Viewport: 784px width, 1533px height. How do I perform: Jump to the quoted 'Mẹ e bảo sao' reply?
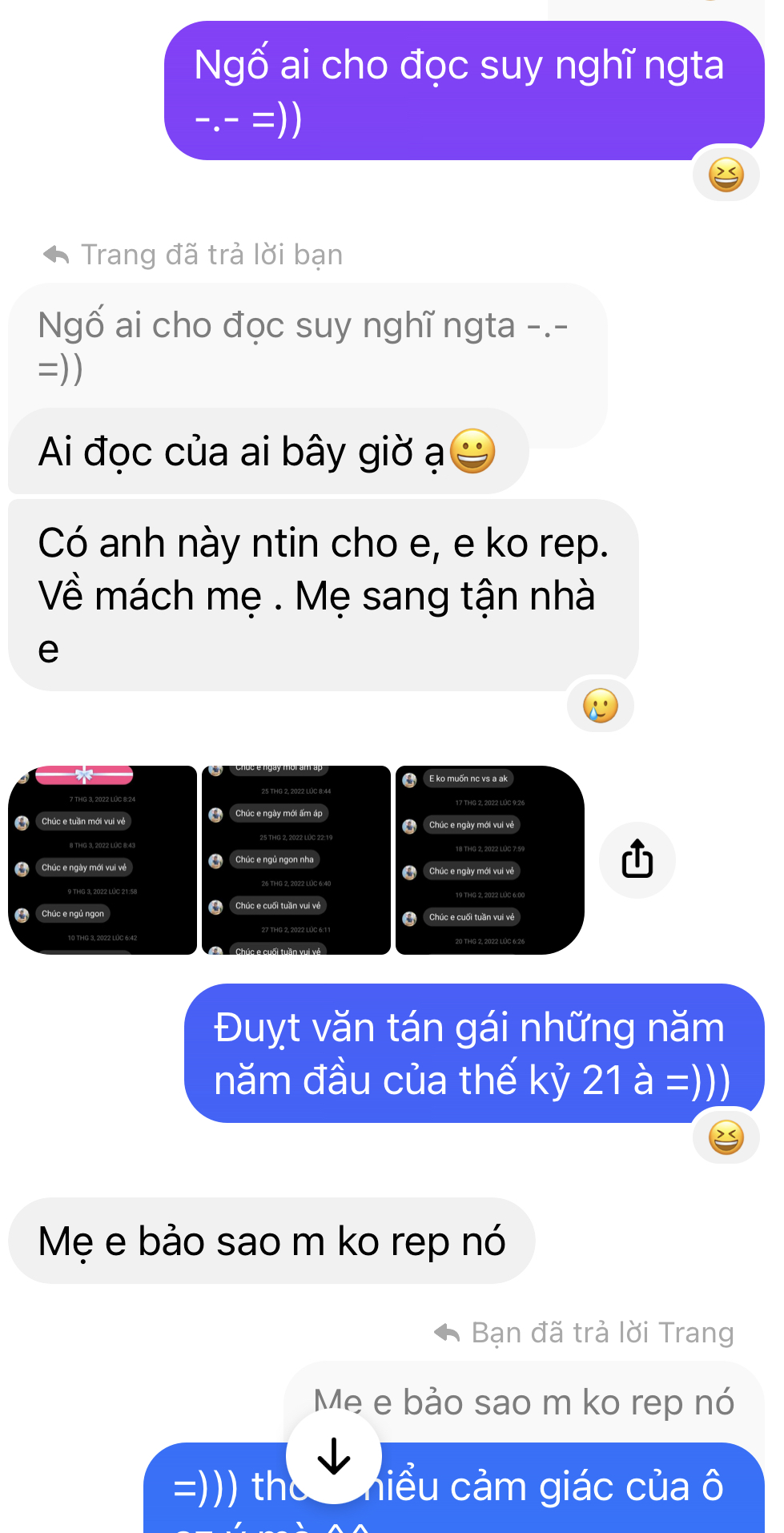[524, 1402]
